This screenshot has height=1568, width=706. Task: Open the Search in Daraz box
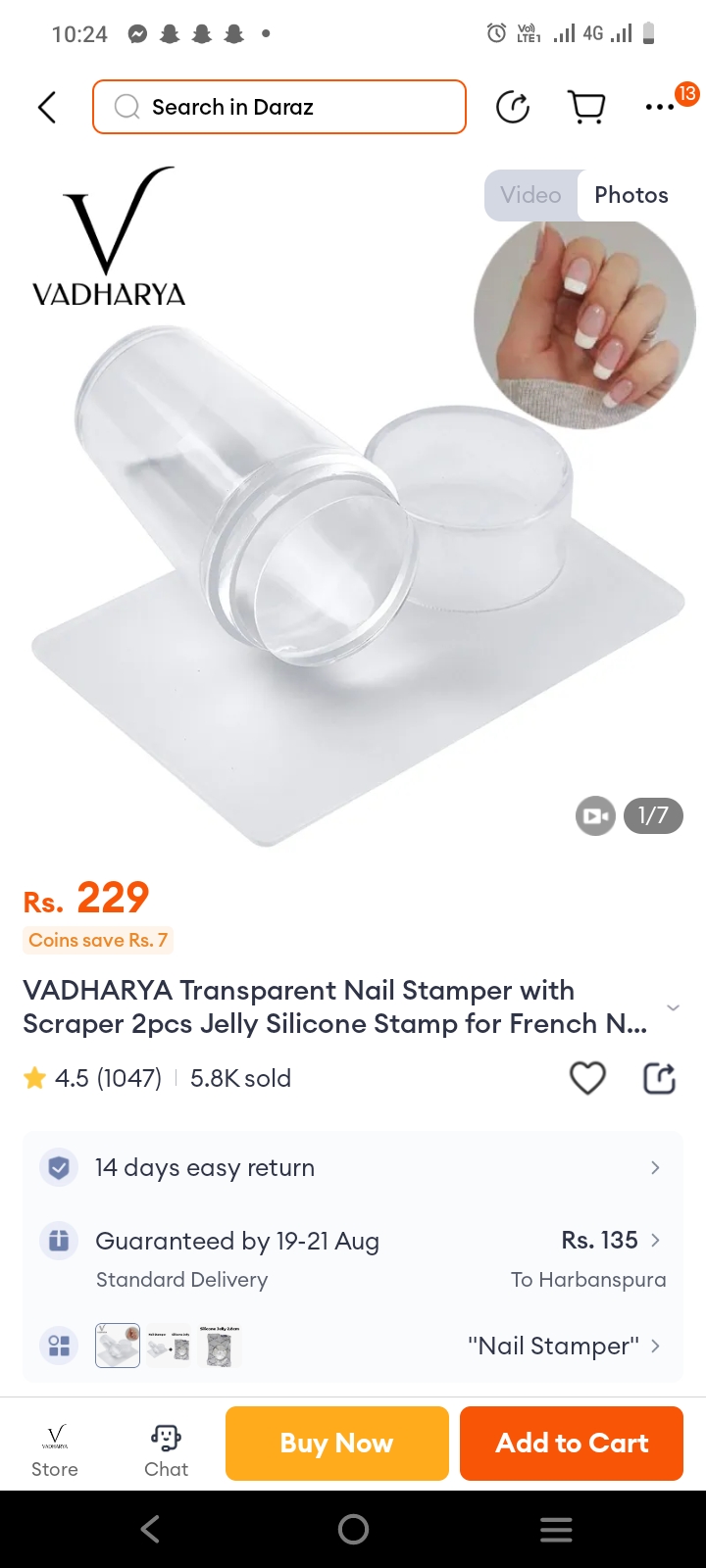pos(279,107)
